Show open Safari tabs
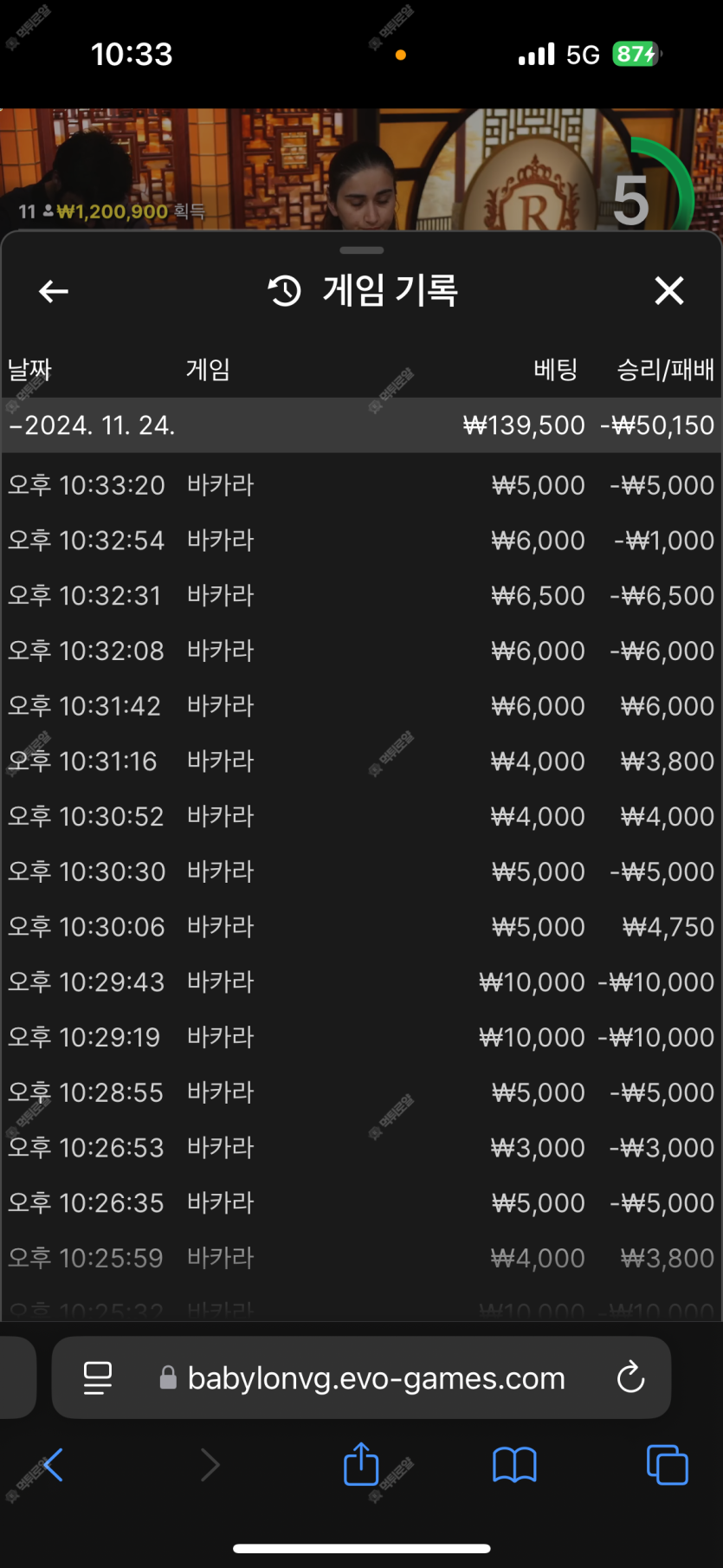This screenshot has height=1568, width=723. click(x=668, y=1465)
